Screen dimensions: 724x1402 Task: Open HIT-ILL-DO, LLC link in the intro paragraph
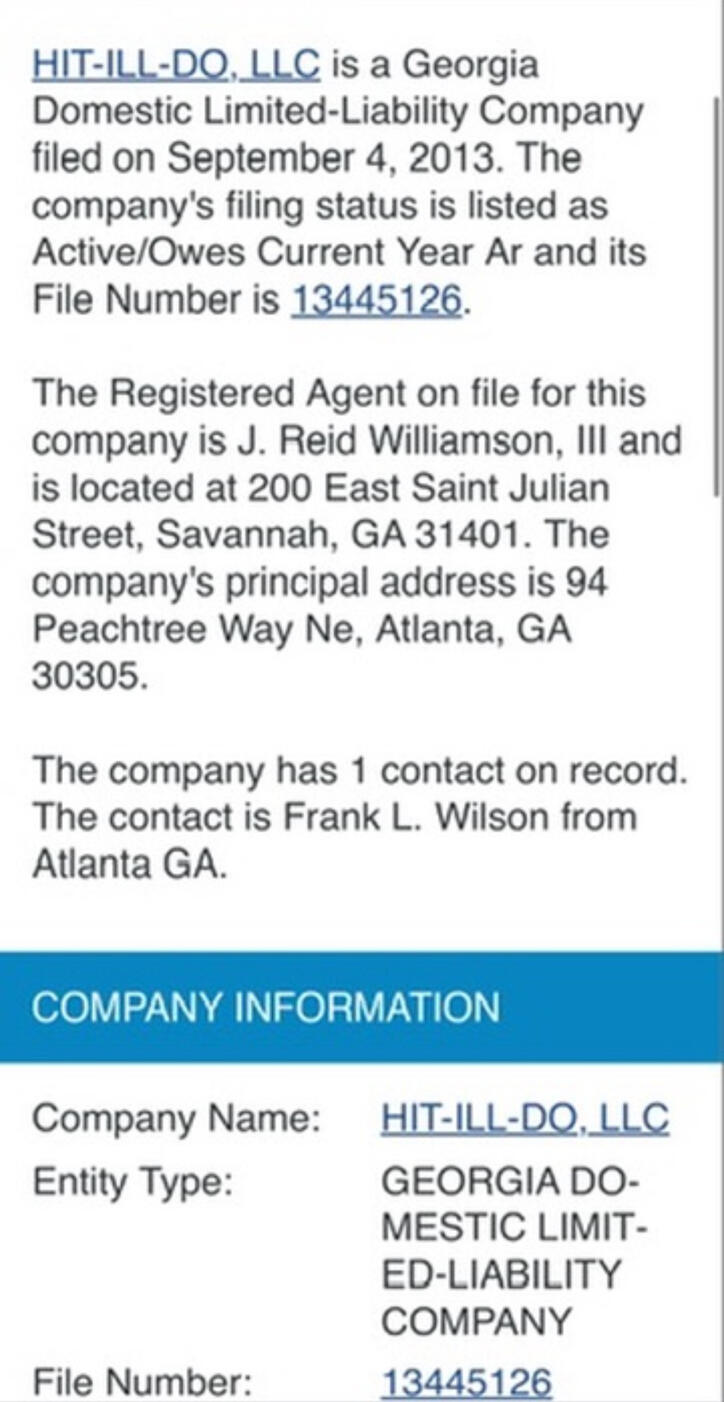click(x=176, y=65)
